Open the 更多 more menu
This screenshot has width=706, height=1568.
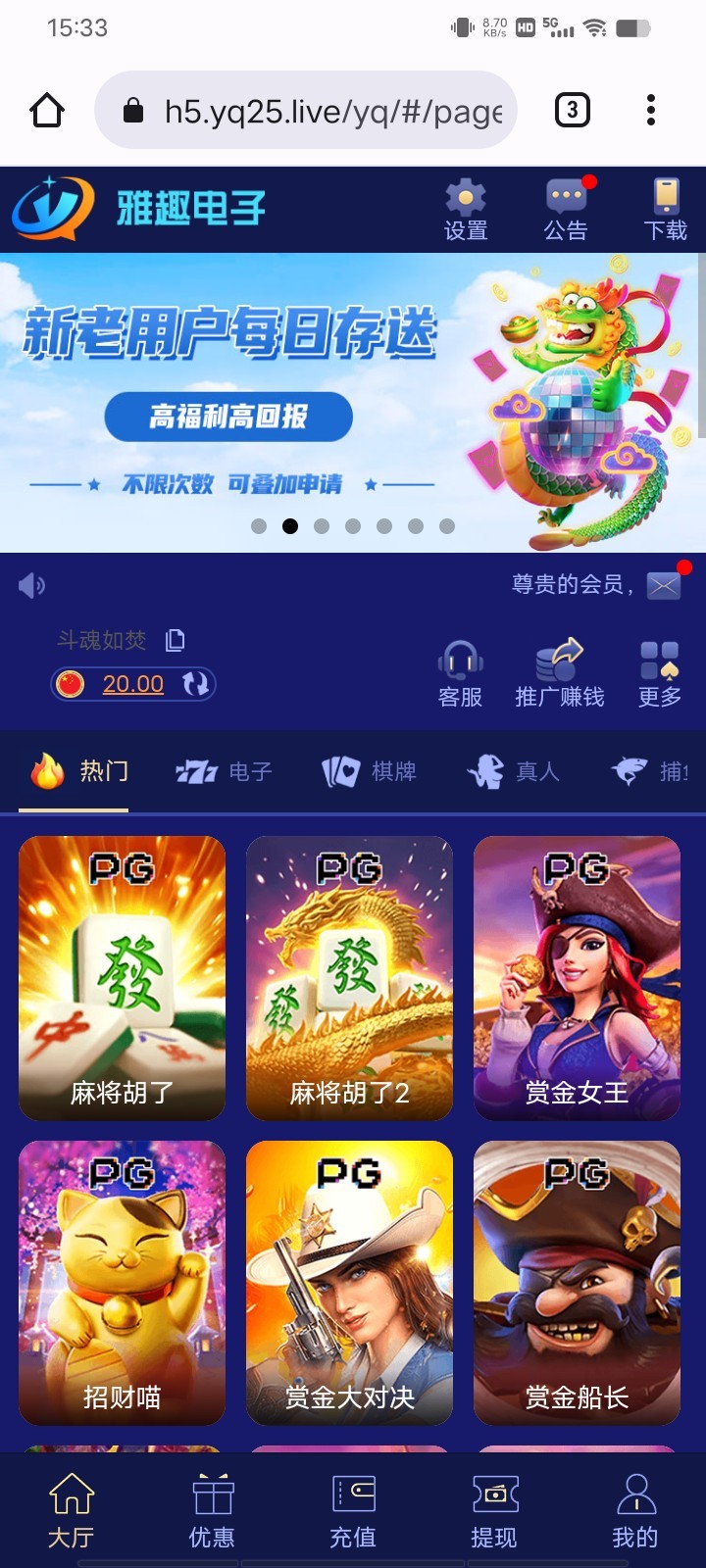pyautogui.click(x=659, y=674)
